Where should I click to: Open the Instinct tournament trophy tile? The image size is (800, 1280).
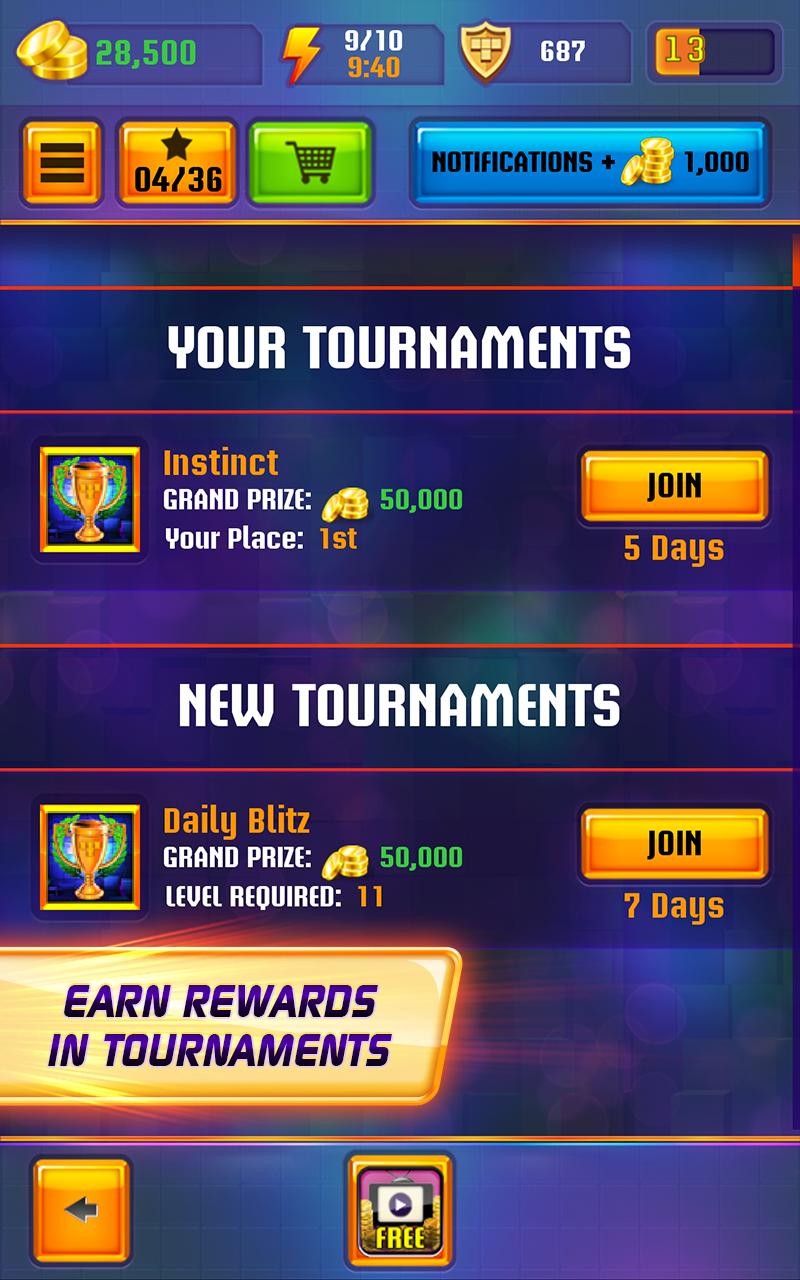[90, 500]
